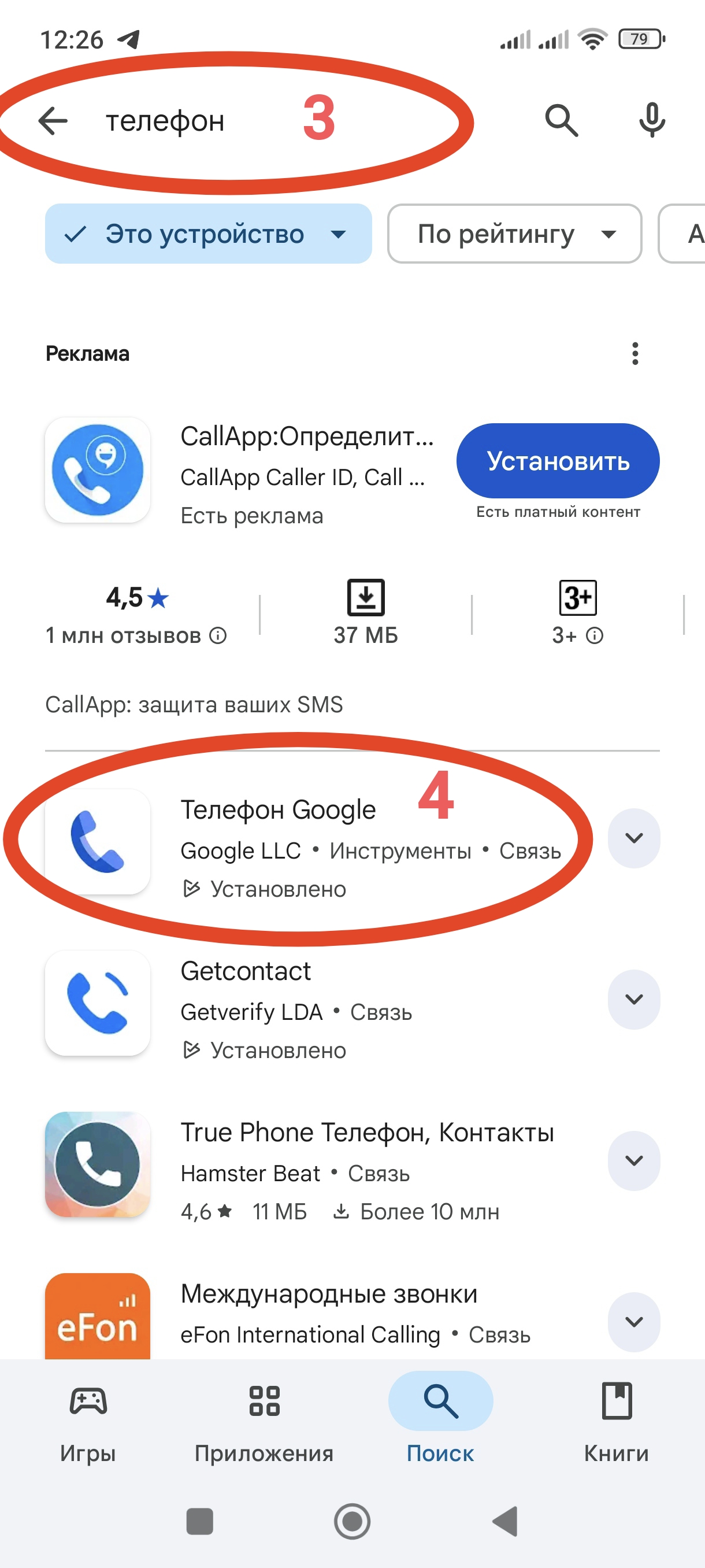Switch to the Книги tab
This screenshot has height=1568, width=705.
[616, 1419]
